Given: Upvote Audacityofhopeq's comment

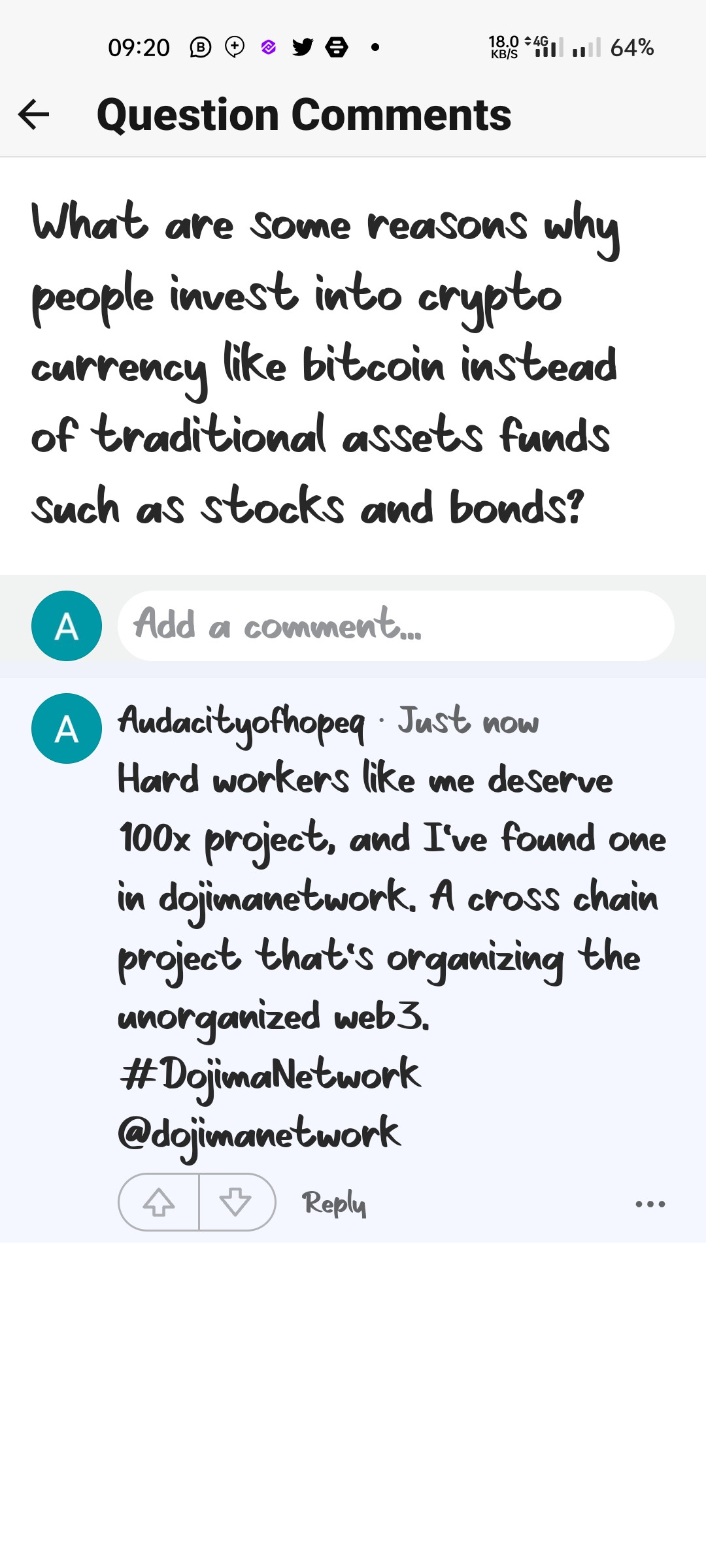Looking at the screenshot, I should tap(159, 1202).
